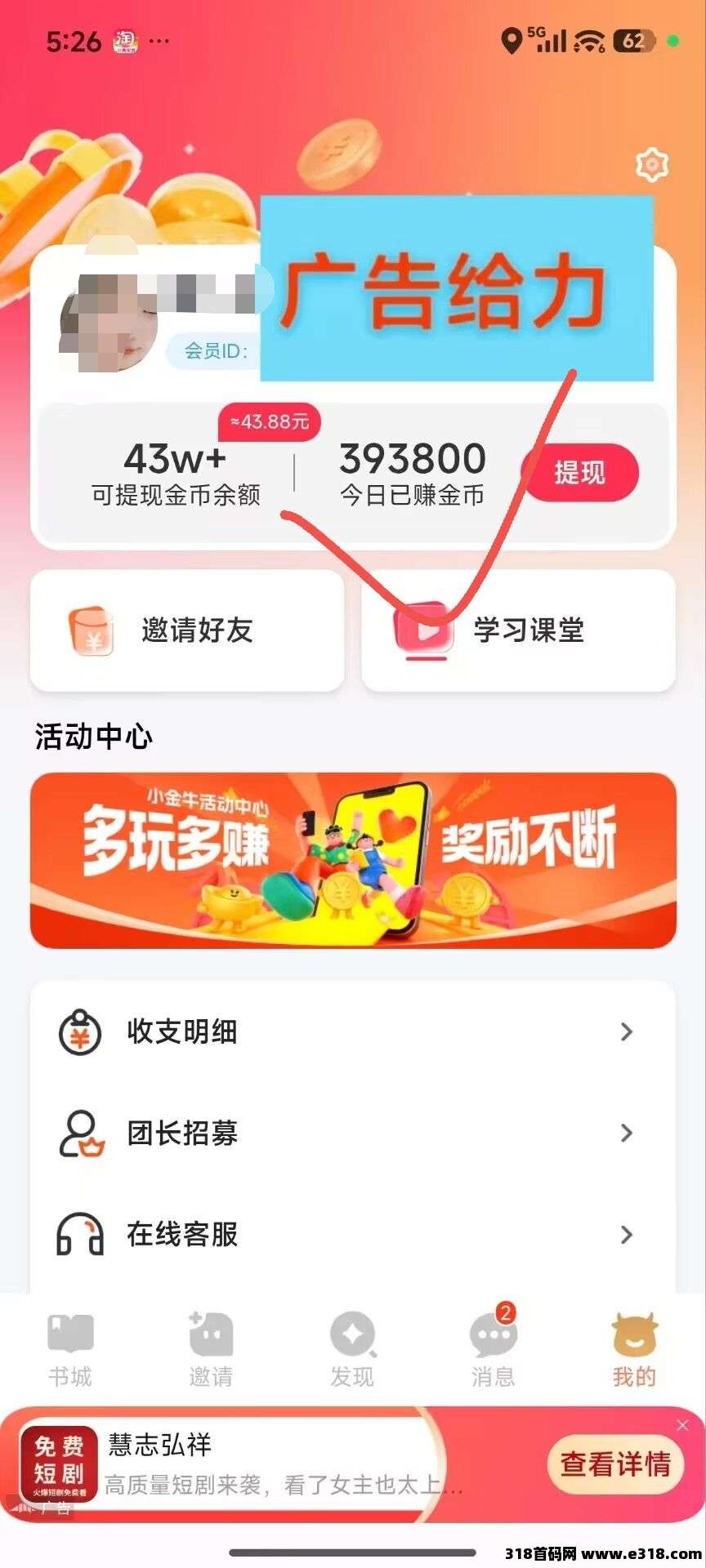The height and width of the screenshot is (1568, 706).
Task: Open the settings gear icon
Action: [652, 165]
